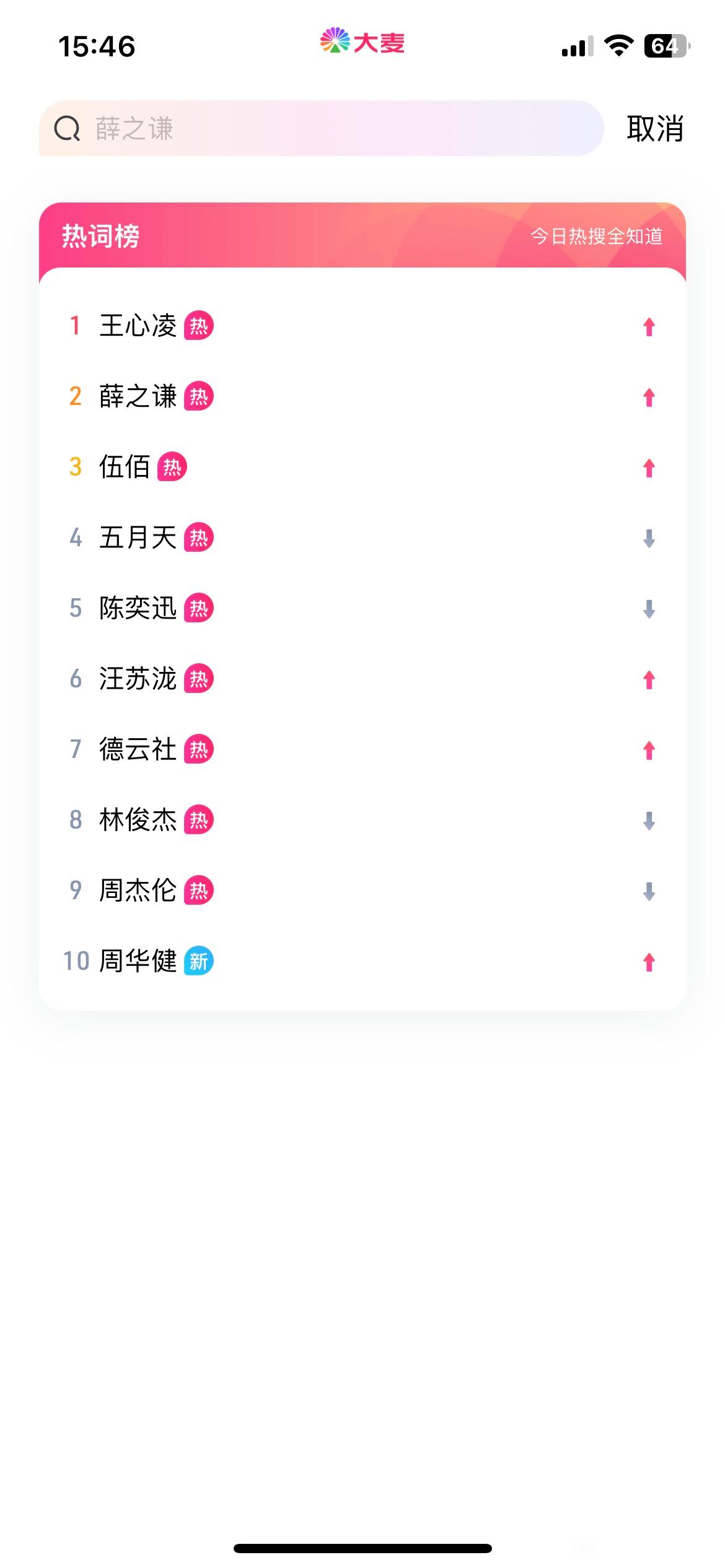Screen dimensions: 725x1568
Task: Open hot search term 王心凌
Action: pyautogui.click(x=362, y=326)
